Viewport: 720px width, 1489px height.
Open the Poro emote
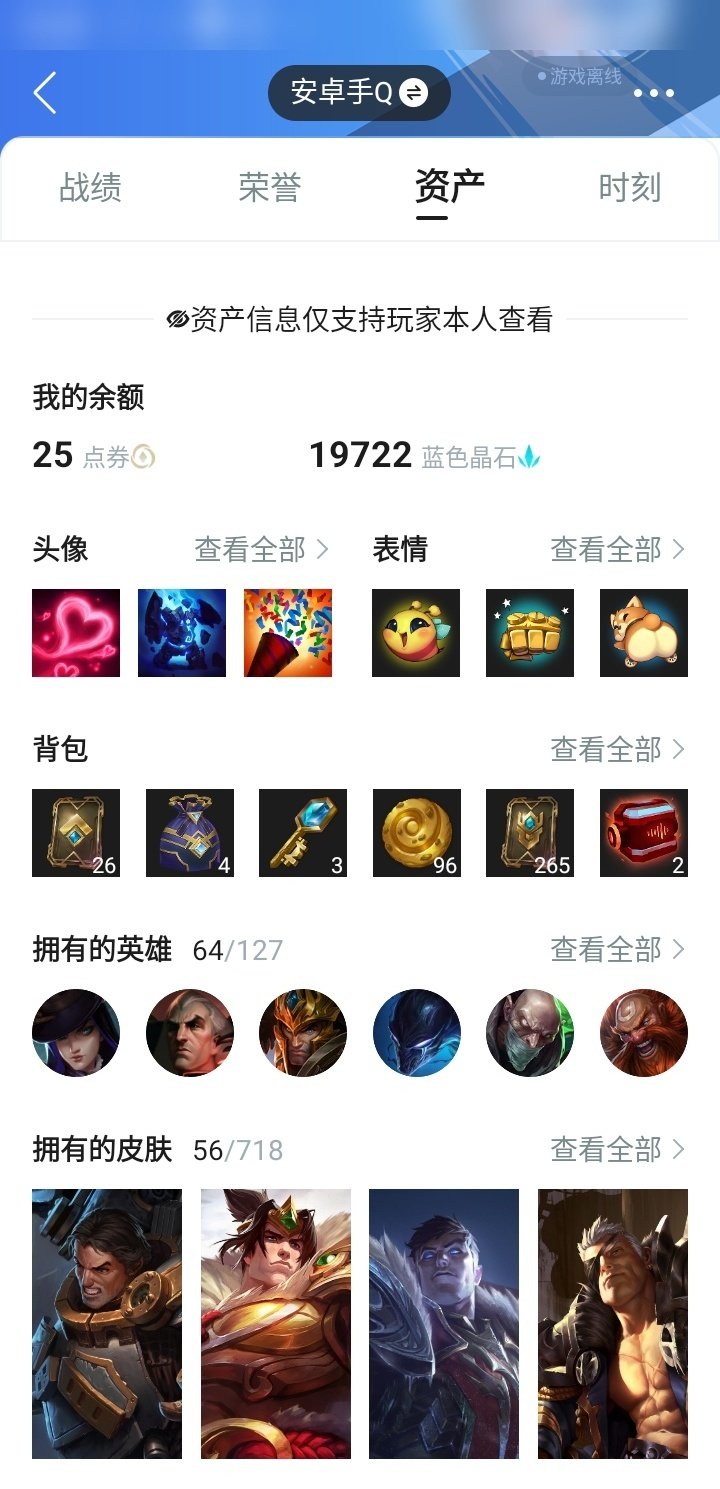tap(415, 632)
